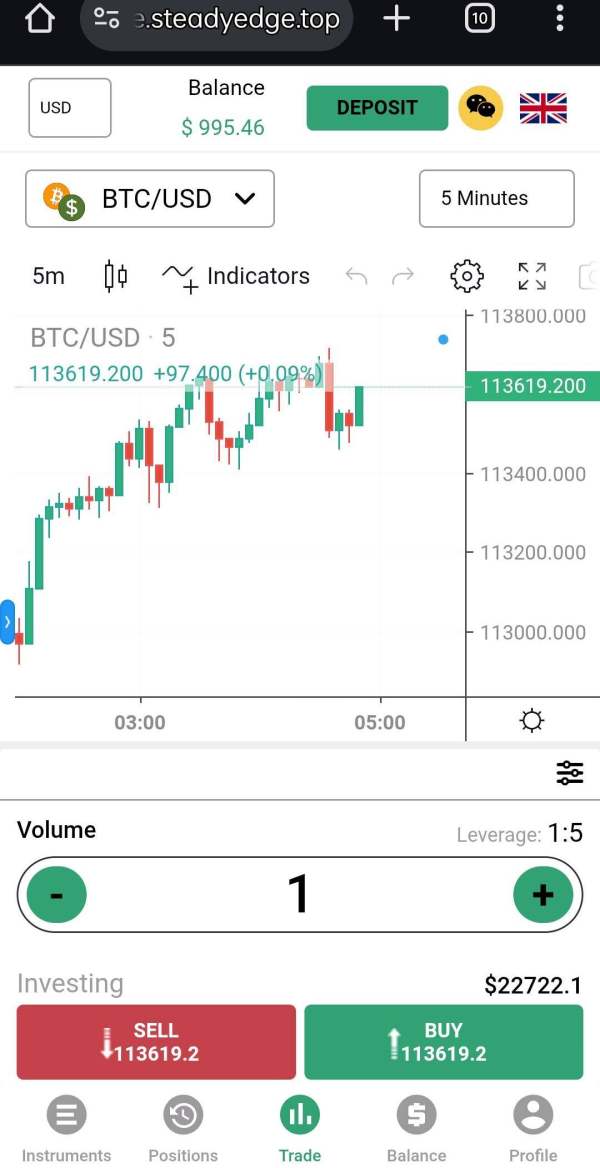Increase volume with the plus button
600x1168 pixels.
coord(543,894)
